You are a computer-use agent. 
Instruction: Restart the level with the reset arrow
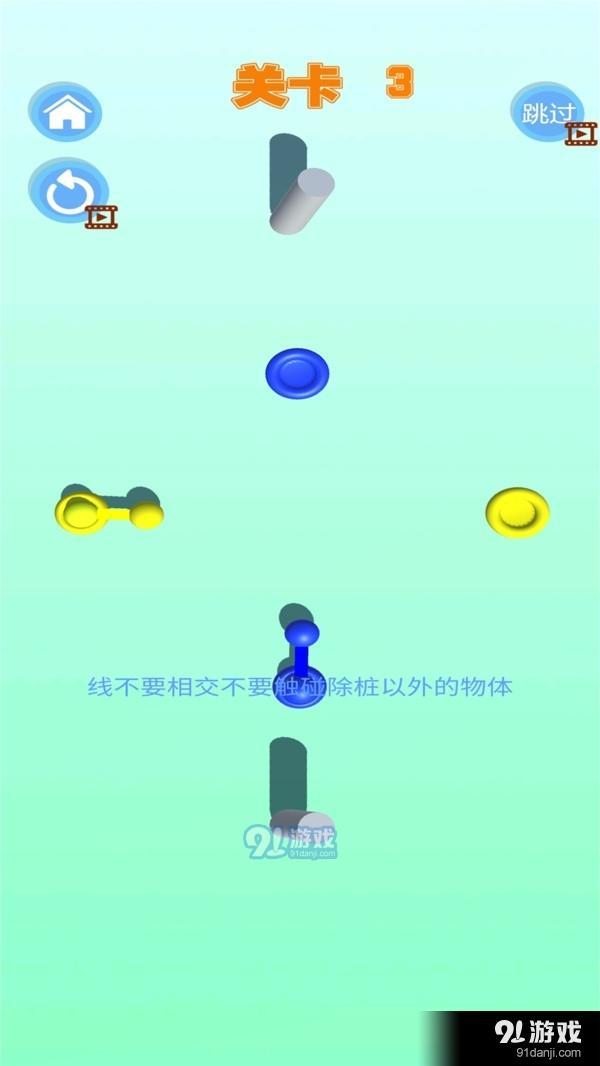point(69,192)
